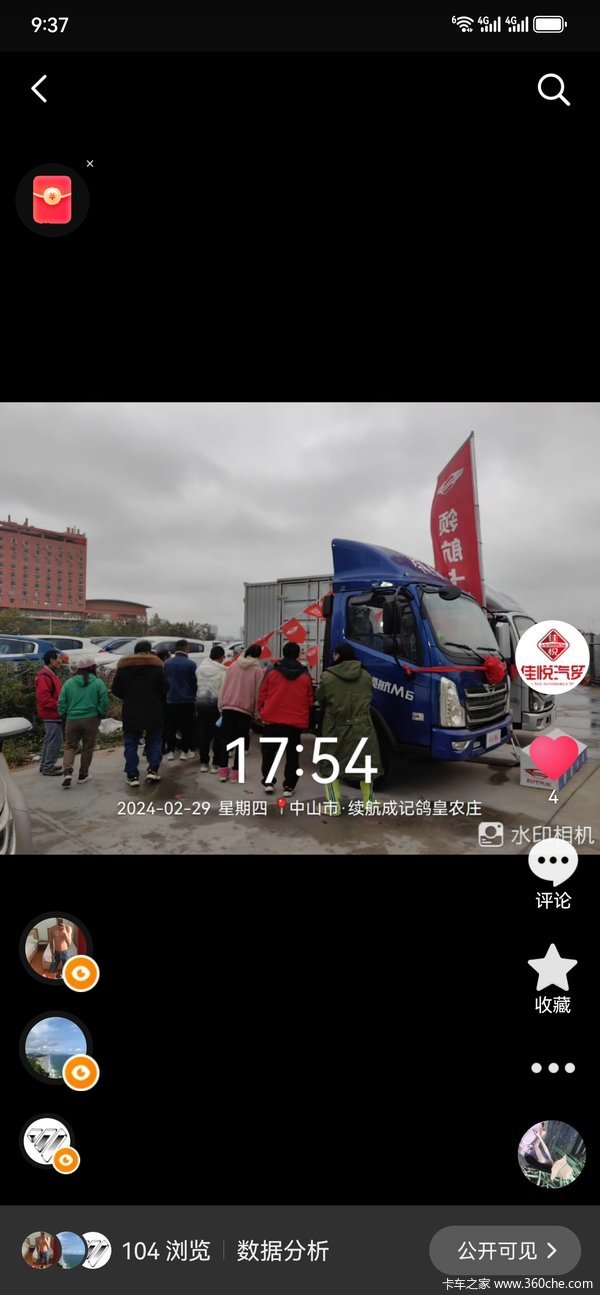Dismiss the red envelope with the small X

pos(90,163)
